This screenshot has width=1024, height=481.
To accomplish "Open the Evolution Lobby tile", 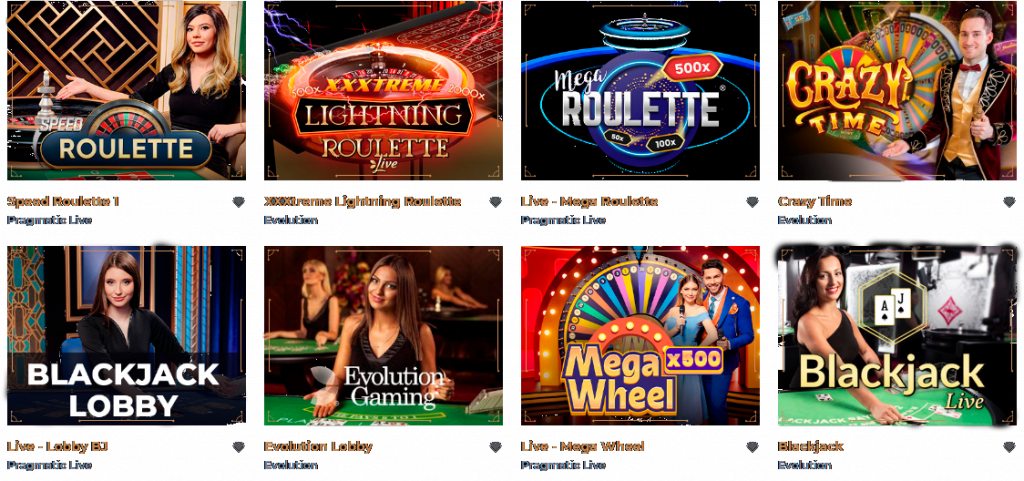I will (x=383, y=335).
